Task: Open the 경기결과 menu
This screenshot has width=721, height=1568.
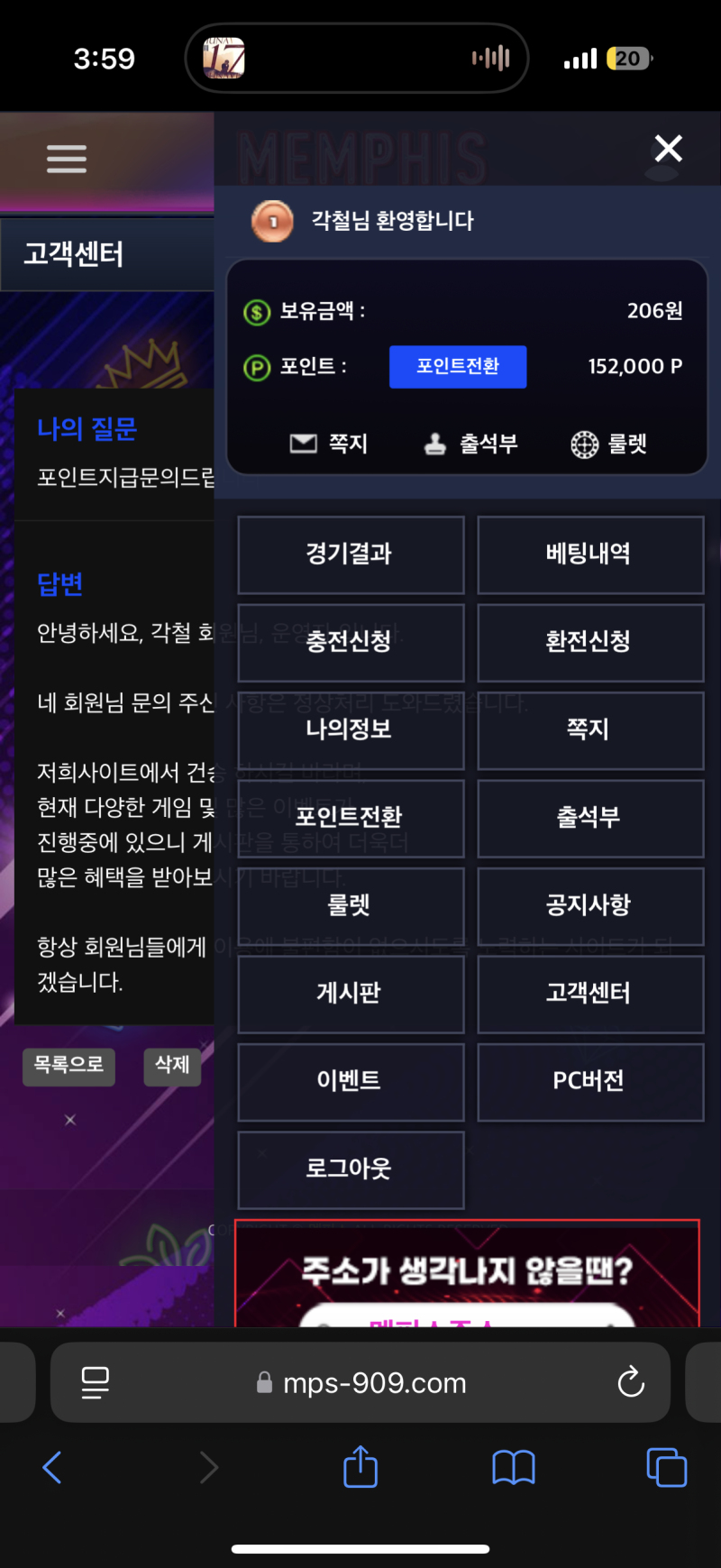Action: [351, 555]
